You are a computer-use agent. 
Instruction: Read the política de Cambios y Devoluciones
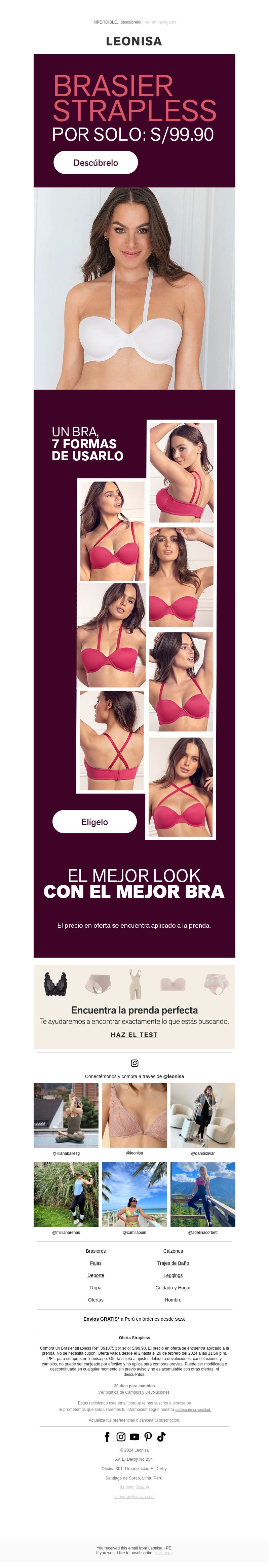134,1392
